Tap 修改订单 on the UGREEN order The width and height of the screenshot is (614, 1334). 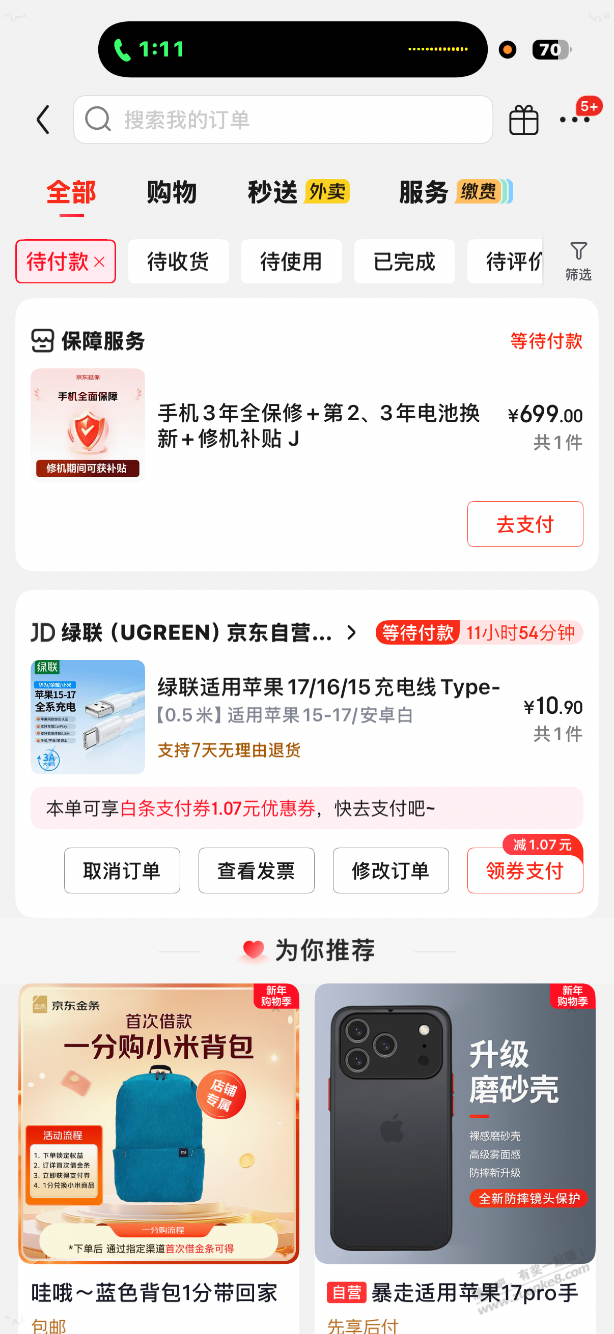click(390, 871)
